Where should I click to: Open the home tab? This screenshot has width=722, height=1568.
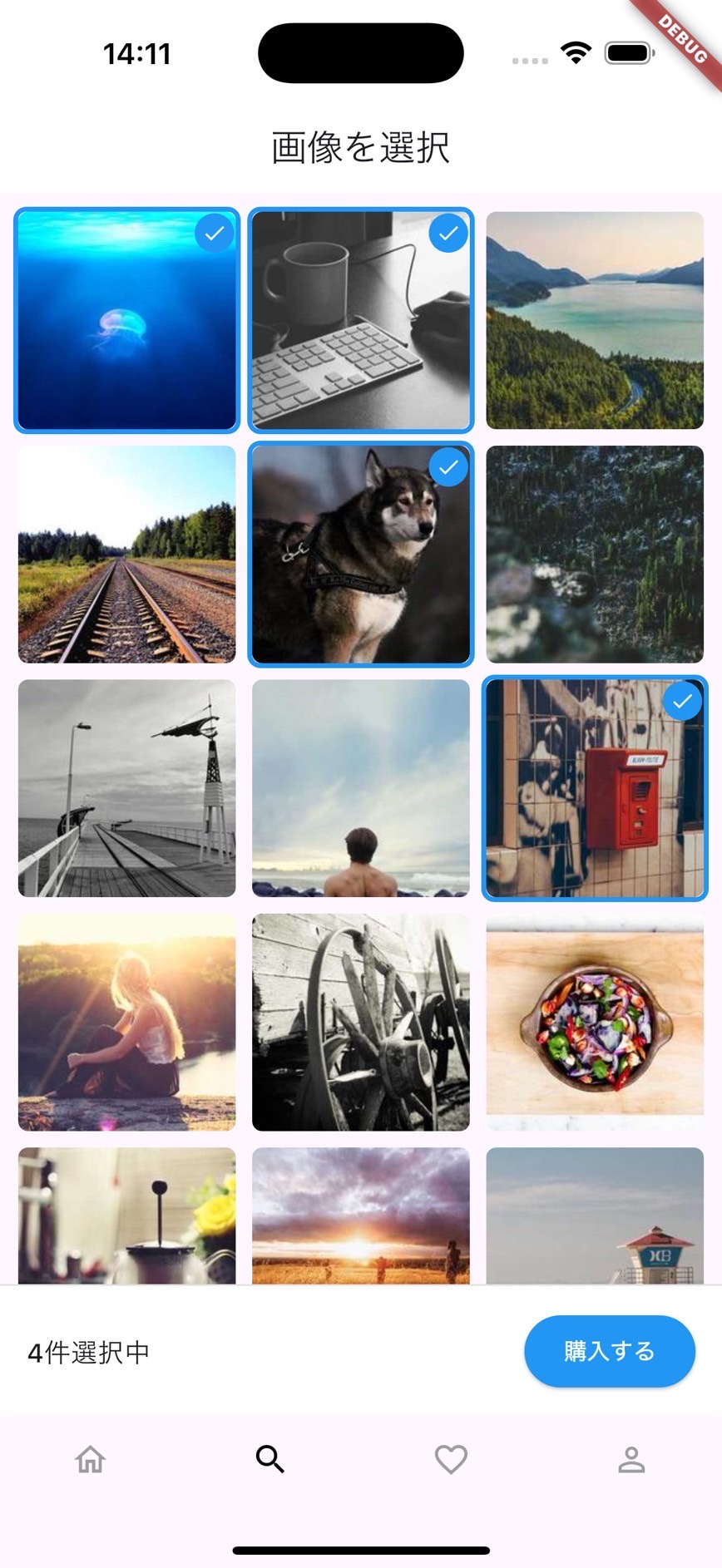[x=91, y=1459]
